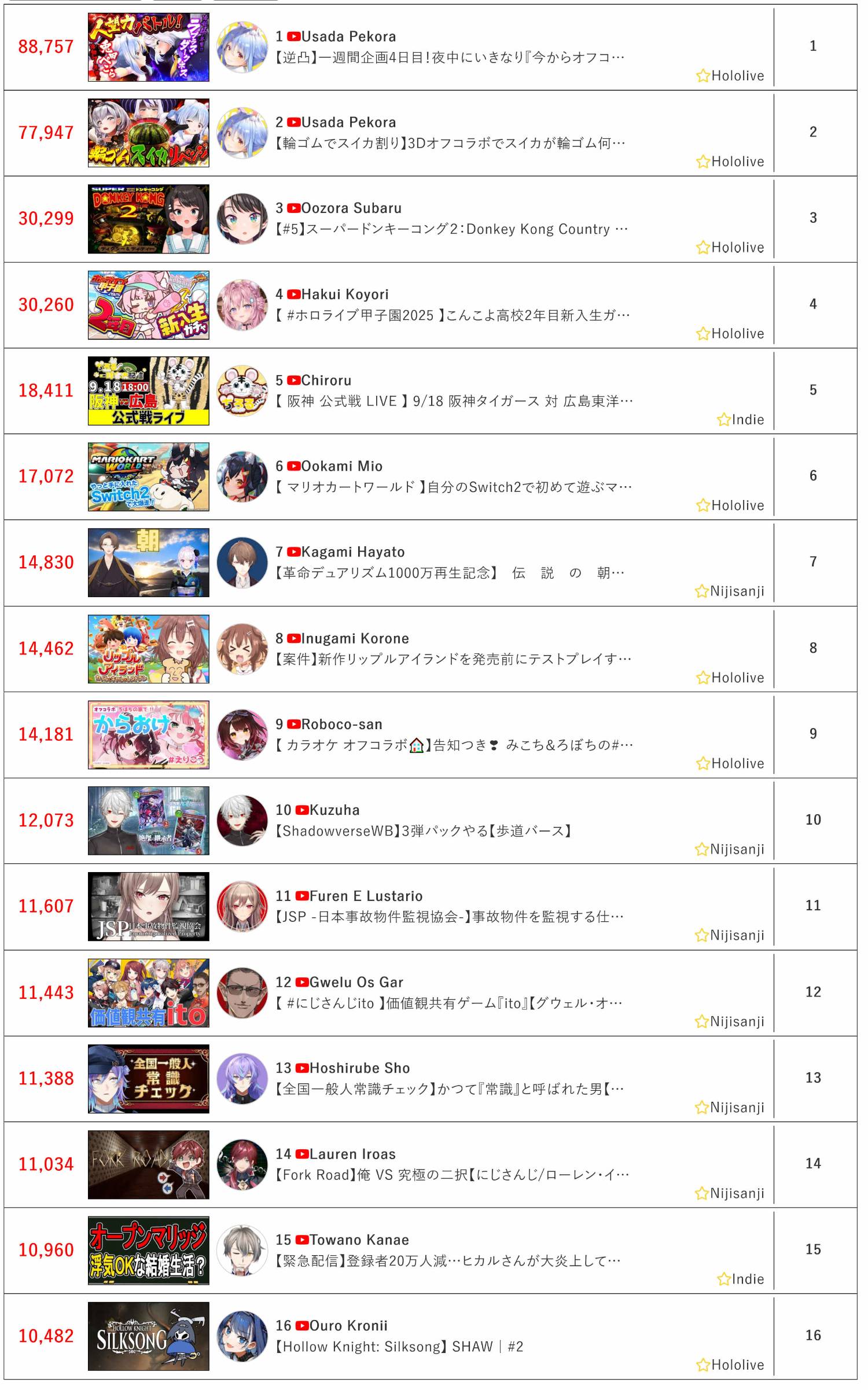
Task: Open Ookami Mio's Mario Kart World thumbnail
Action: click(149, 477)
